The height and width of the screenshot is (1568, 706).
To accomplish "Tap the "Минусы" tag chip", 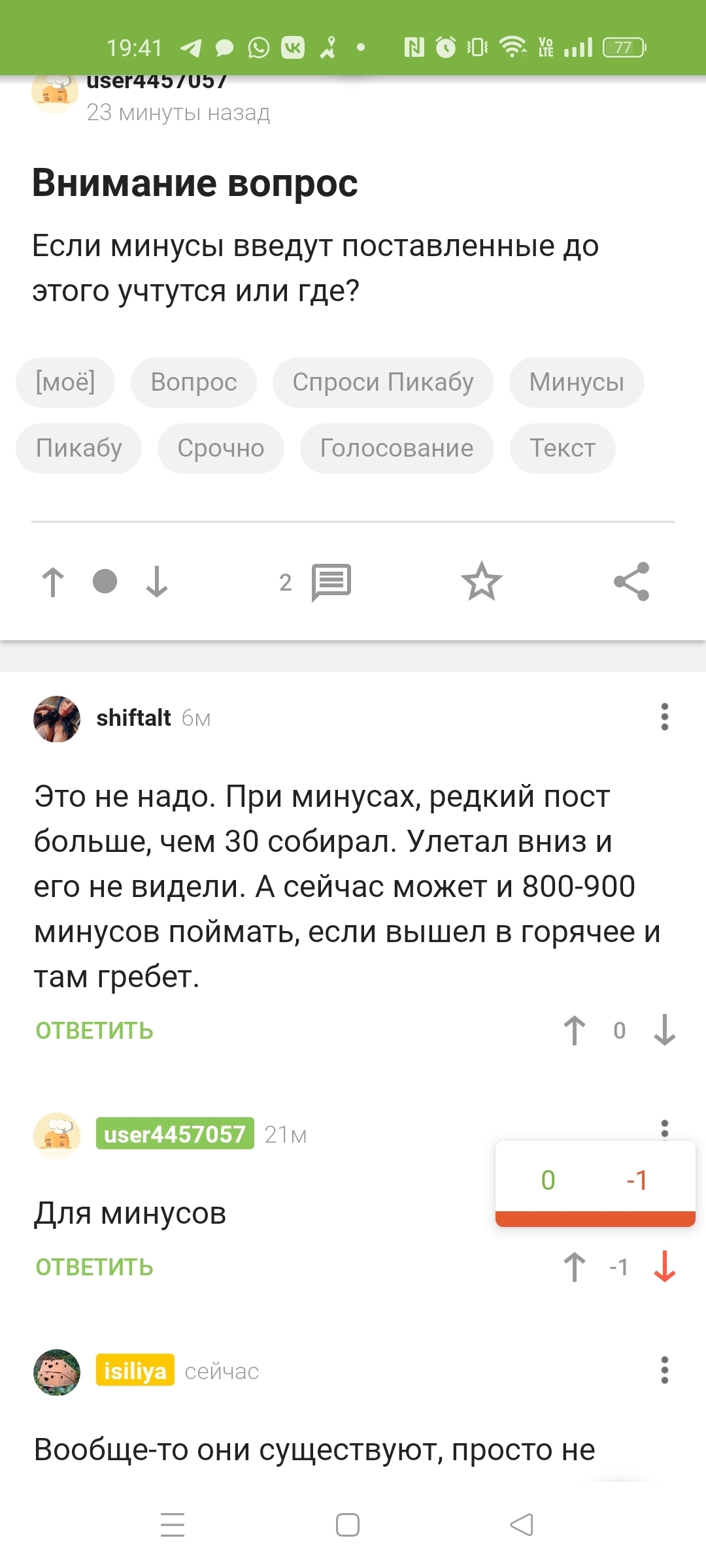I will [577, 382].
